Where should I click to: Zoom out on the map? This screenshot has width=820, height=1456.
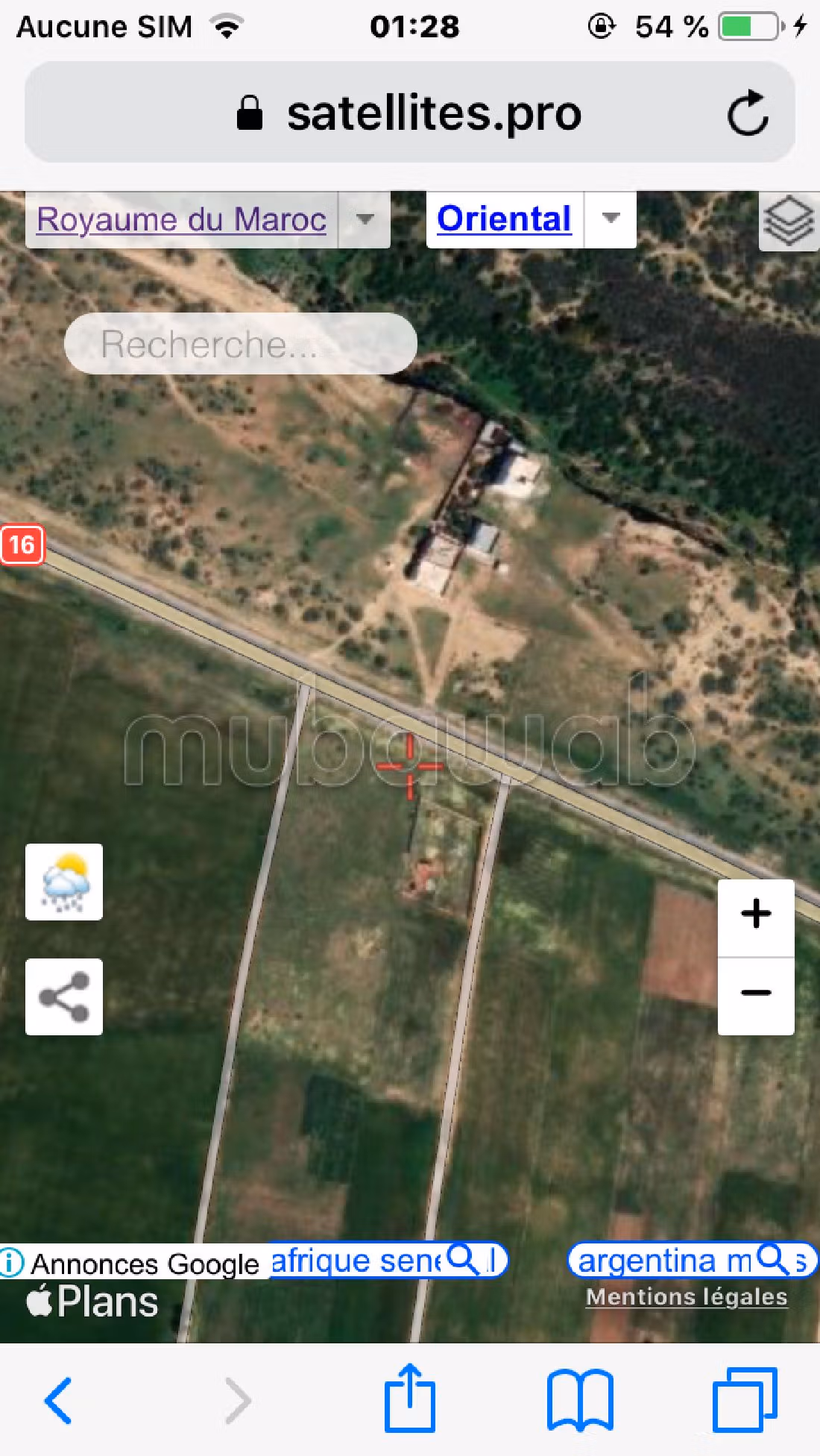pyautogui.click(x=756, y=993)
